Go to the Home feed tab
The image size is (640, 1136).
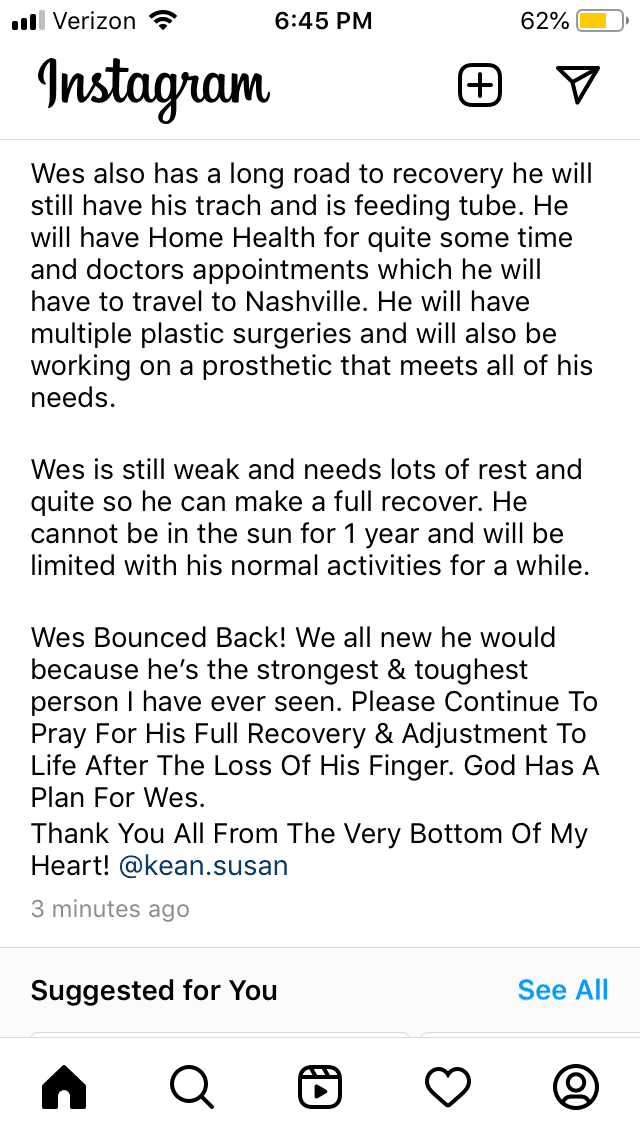[64, 1086]
